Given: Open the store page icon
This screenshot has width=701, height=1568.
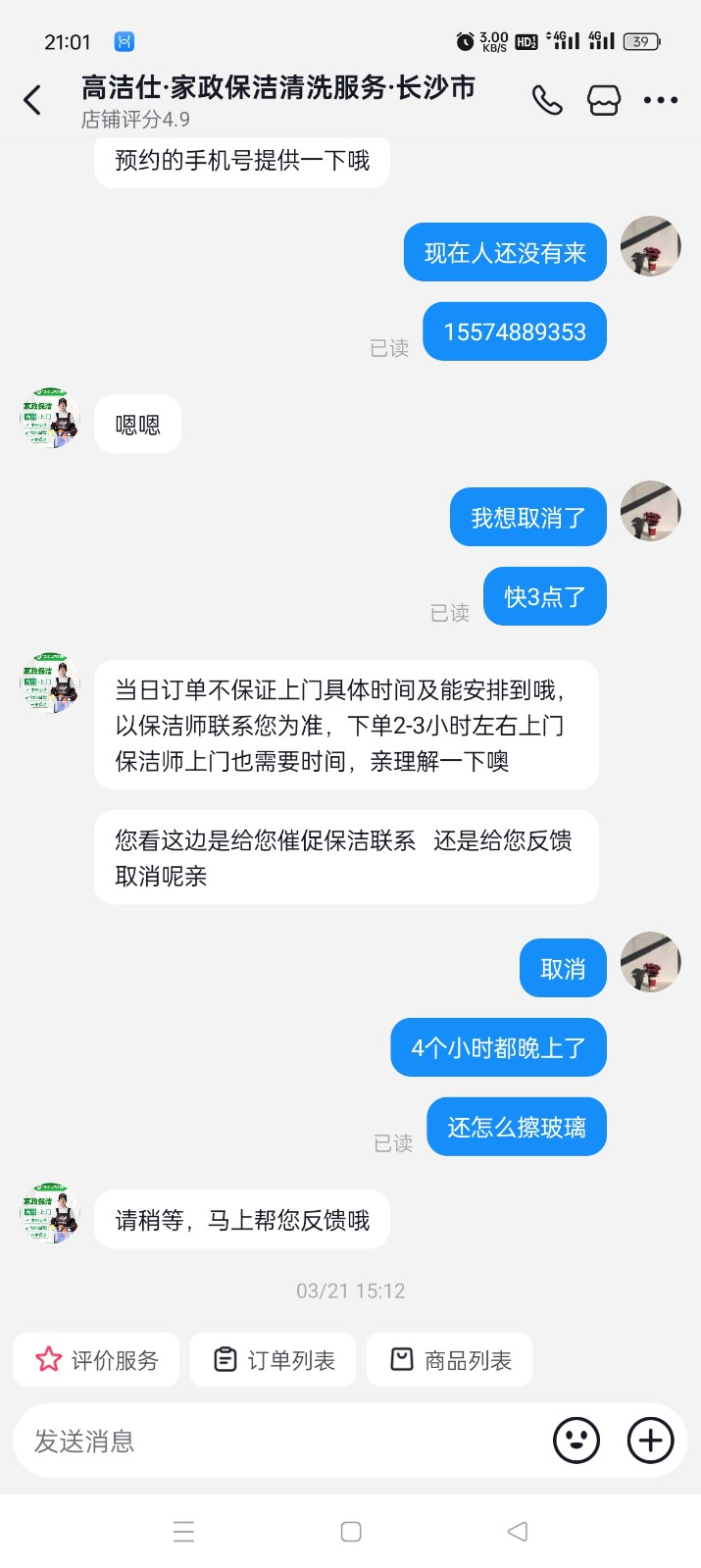Looking at the screenshot, I should 604,100.
